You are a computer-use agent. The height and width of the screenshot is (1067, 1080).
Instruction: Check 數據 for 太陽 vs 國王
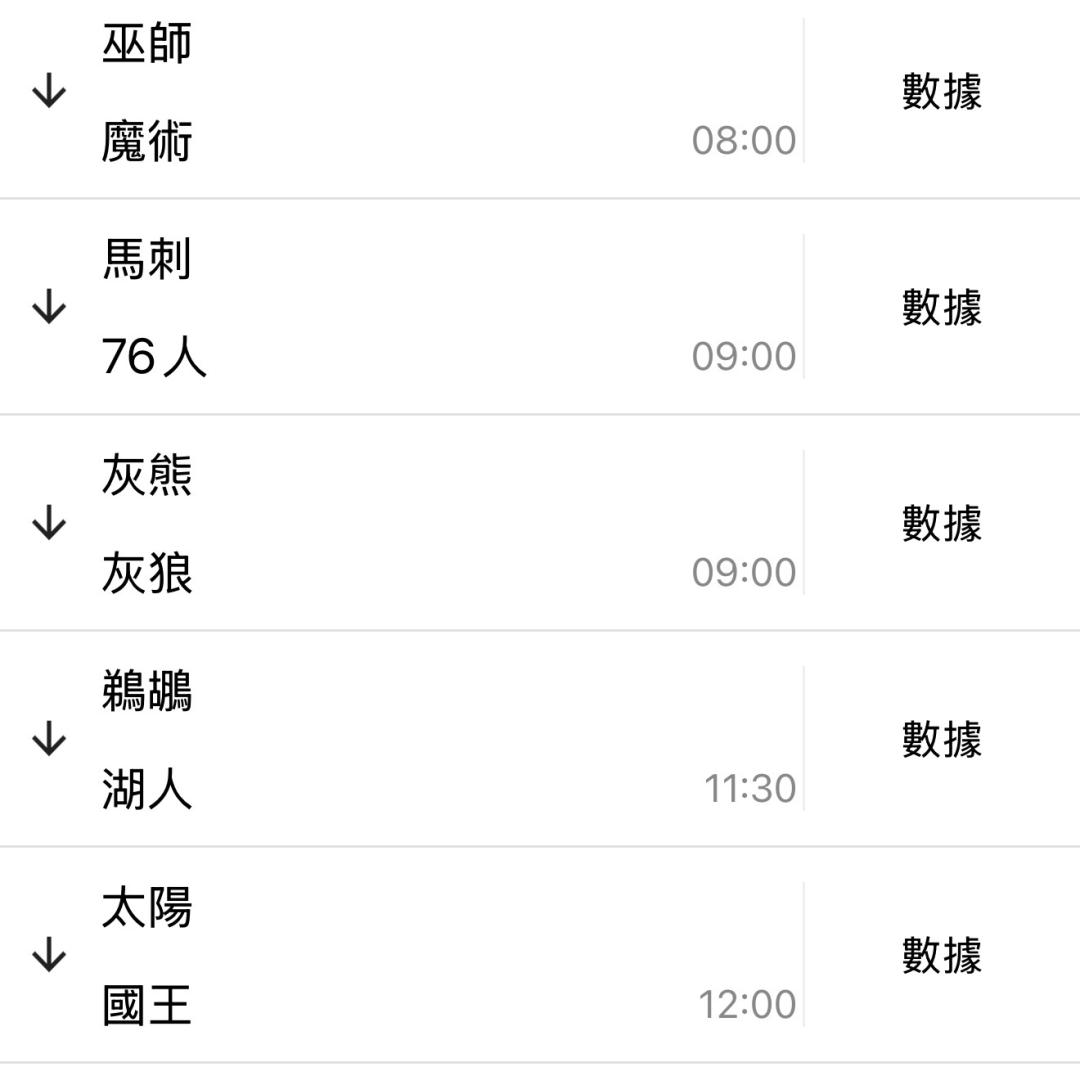coord(942,955)
